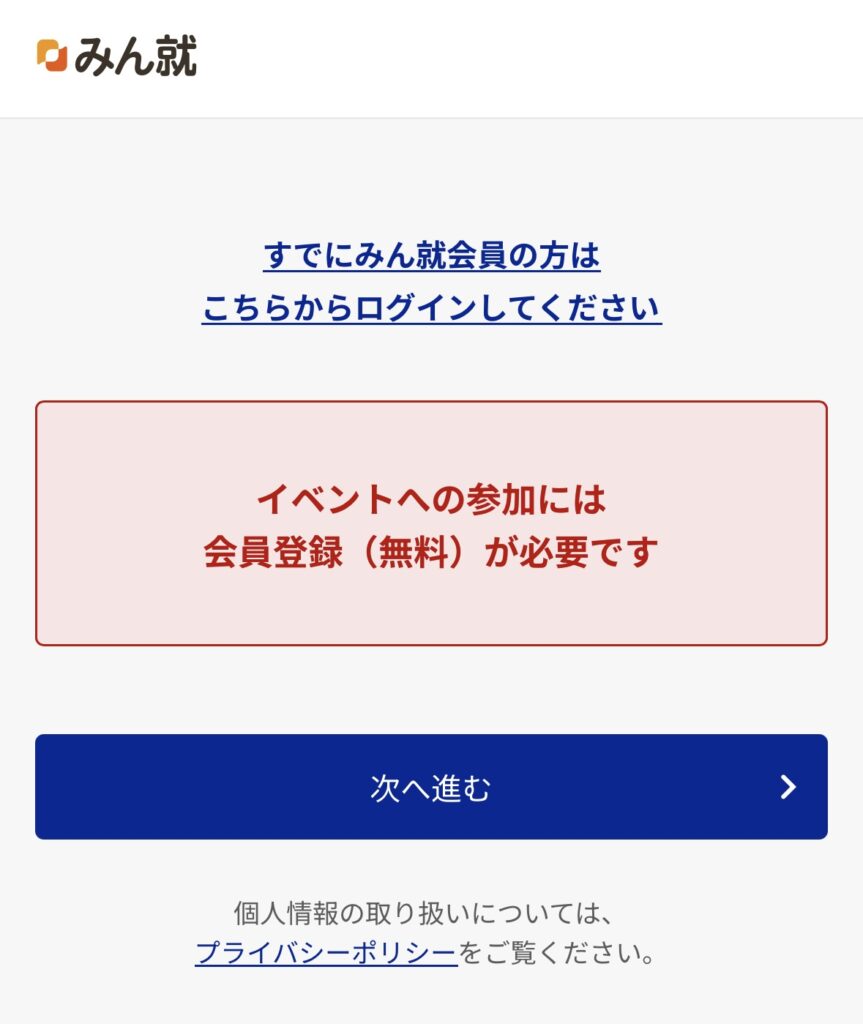Screen dimensions: 863x1024
Task: Open the login link for existing みん就 members
Action: click(x=431, y=282)
